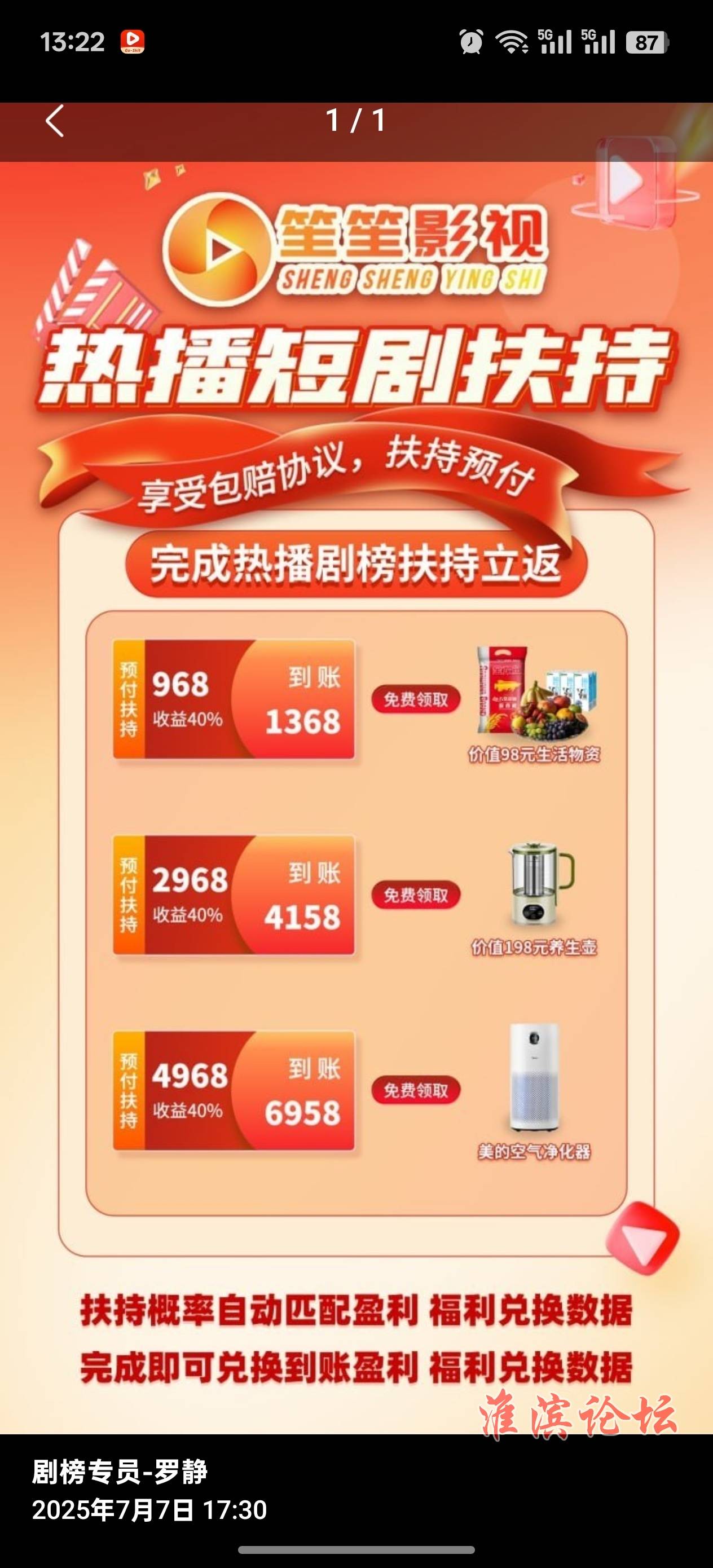Image resolution: width=713 pixels, height=1568 pixels.
Task: Go back from the image viewer
Action: click(x=55, y=121)
